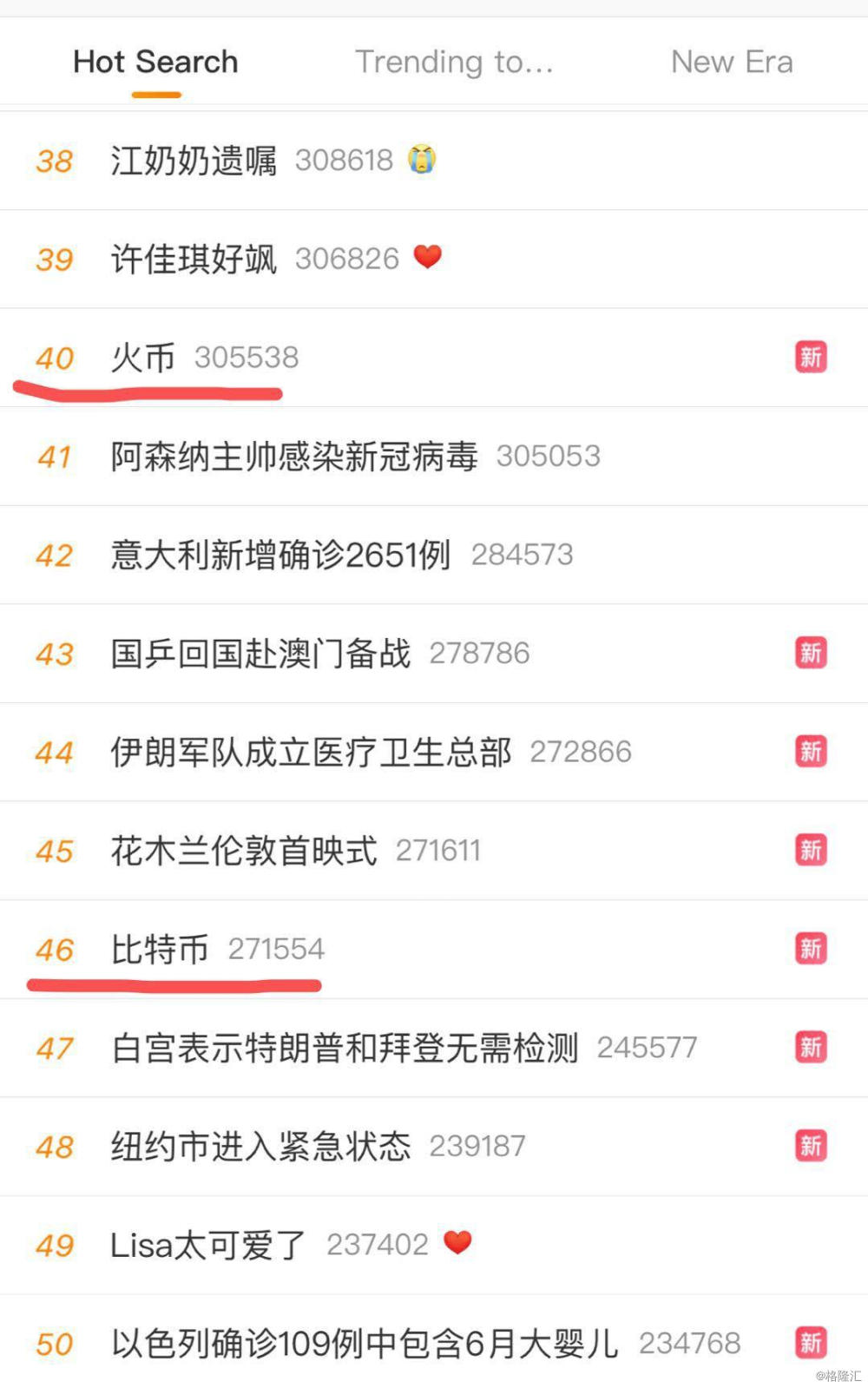This screenshot has height=1388, width=868.
Task: Open topic 以色列确诊109例中包含6月大婴儿
Action: coord(365,1344)
